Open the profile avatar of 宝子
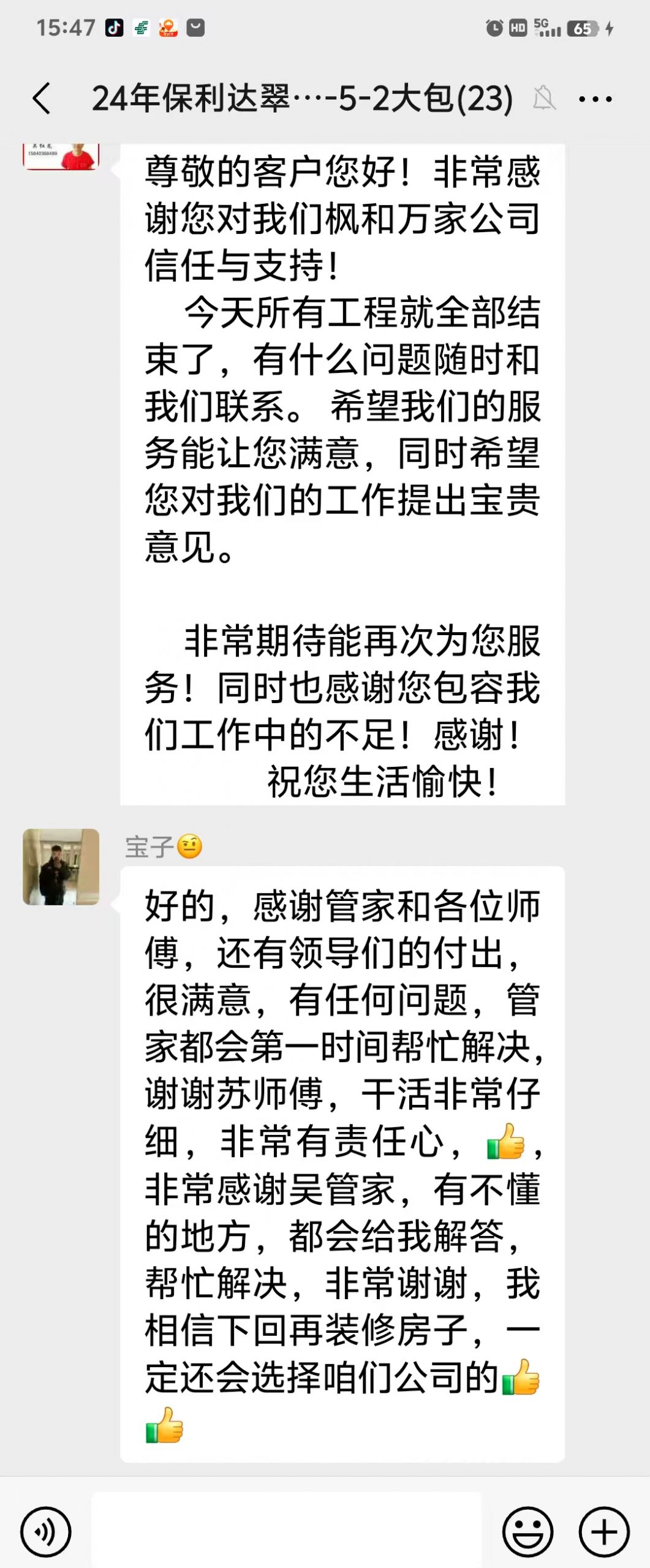 [61, 867]
